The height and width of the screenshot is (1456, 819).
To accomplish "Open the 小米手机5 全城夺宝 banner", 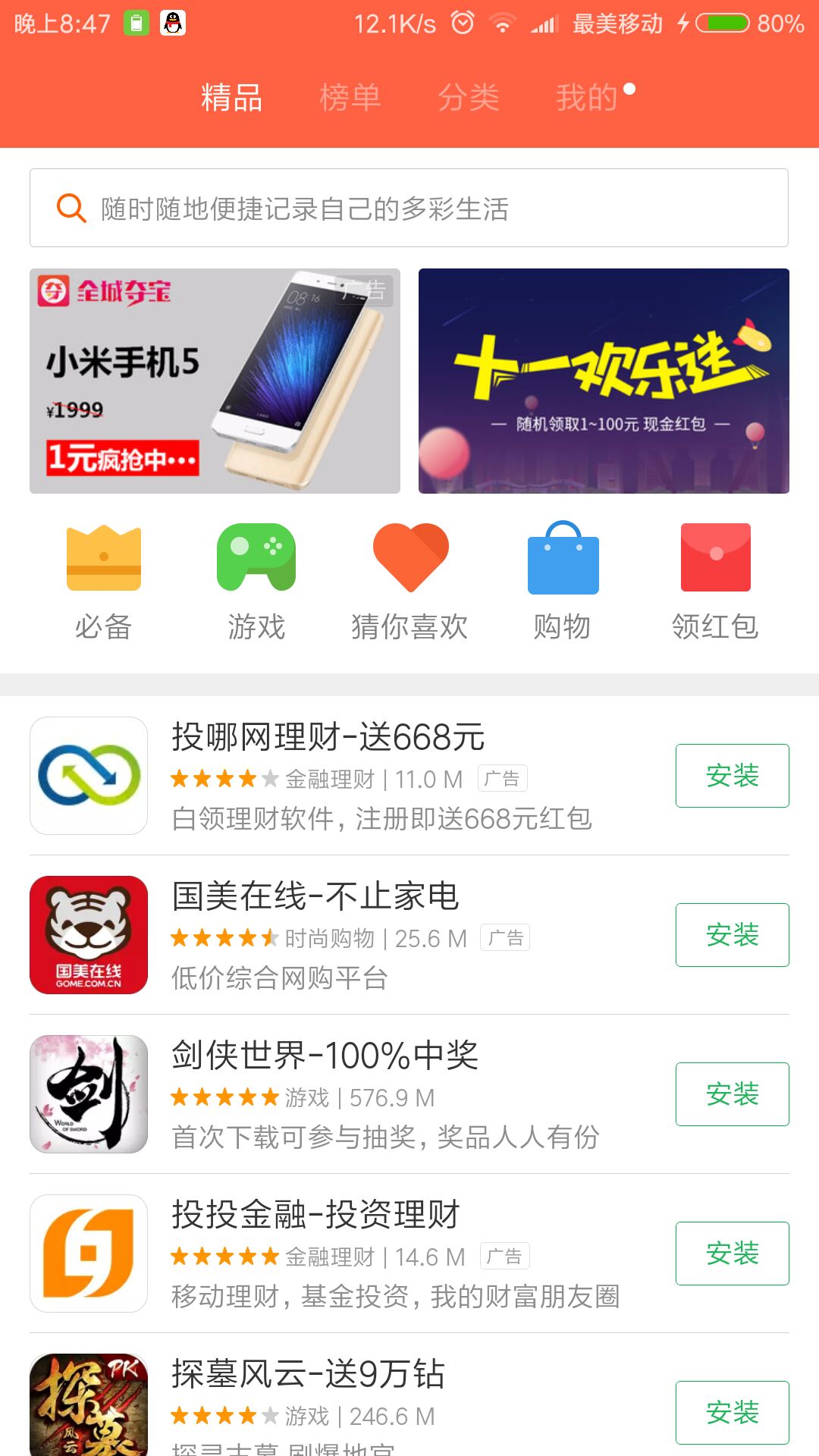I will pos(215,381).
